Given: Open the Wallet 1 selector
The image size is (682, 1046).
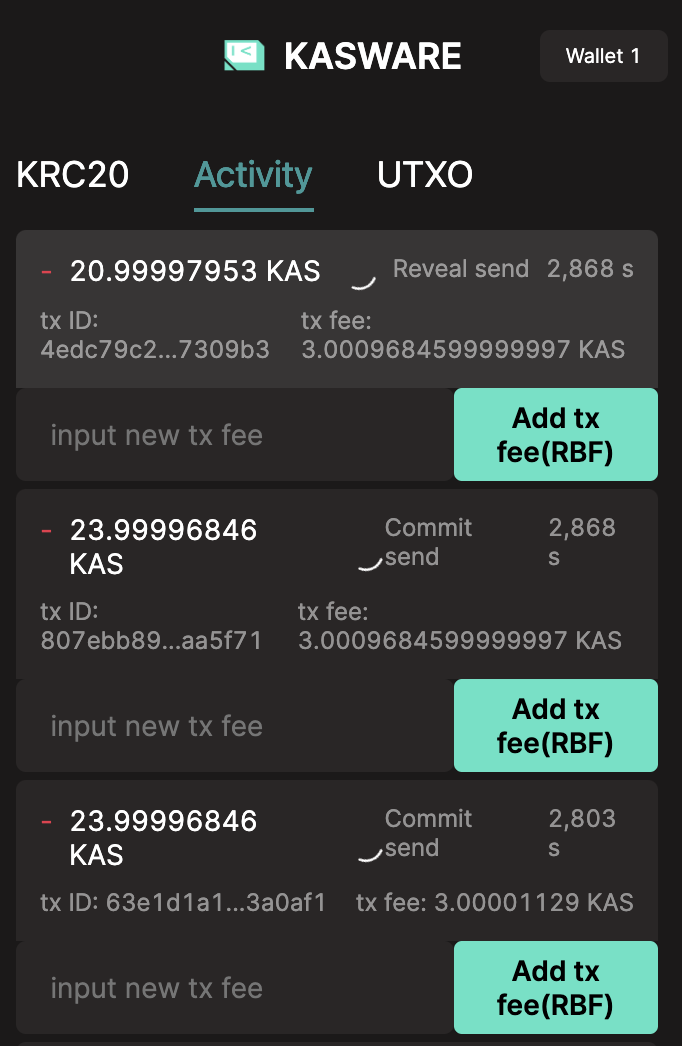Looking at the screenshot, I should (603, 56).
